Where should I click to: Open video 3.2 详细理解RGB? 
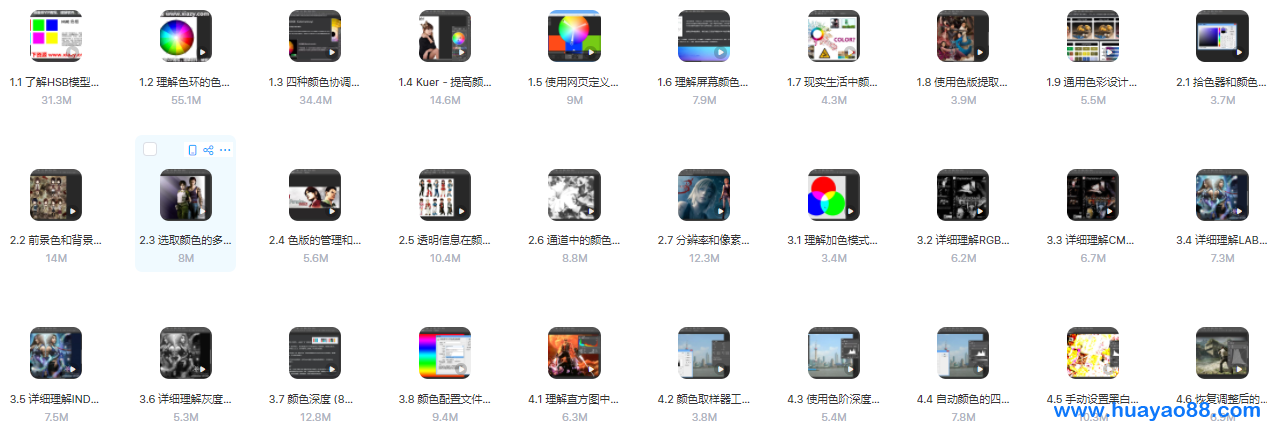coord(962,195)
